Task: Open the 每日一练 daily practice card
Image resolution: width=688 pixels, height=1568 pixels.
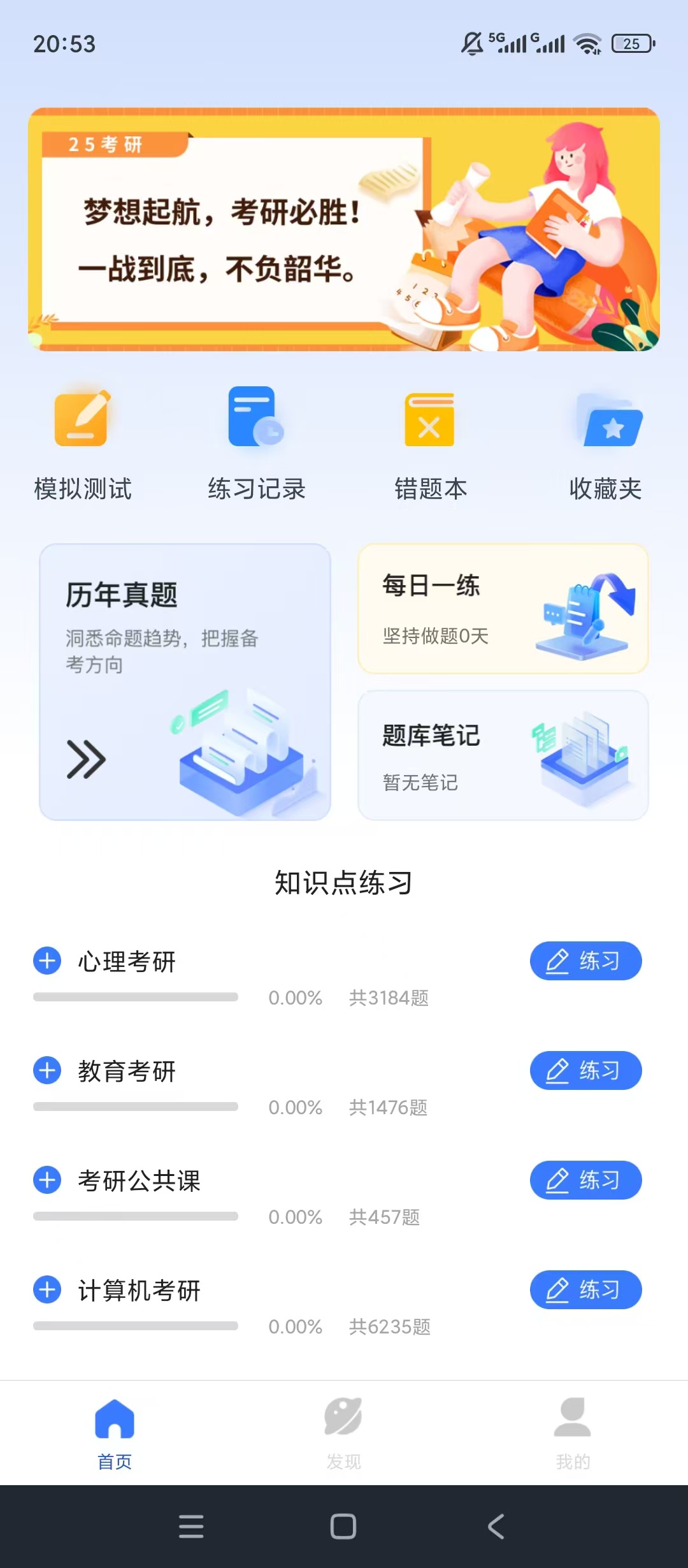Action: tap(503, 608)
